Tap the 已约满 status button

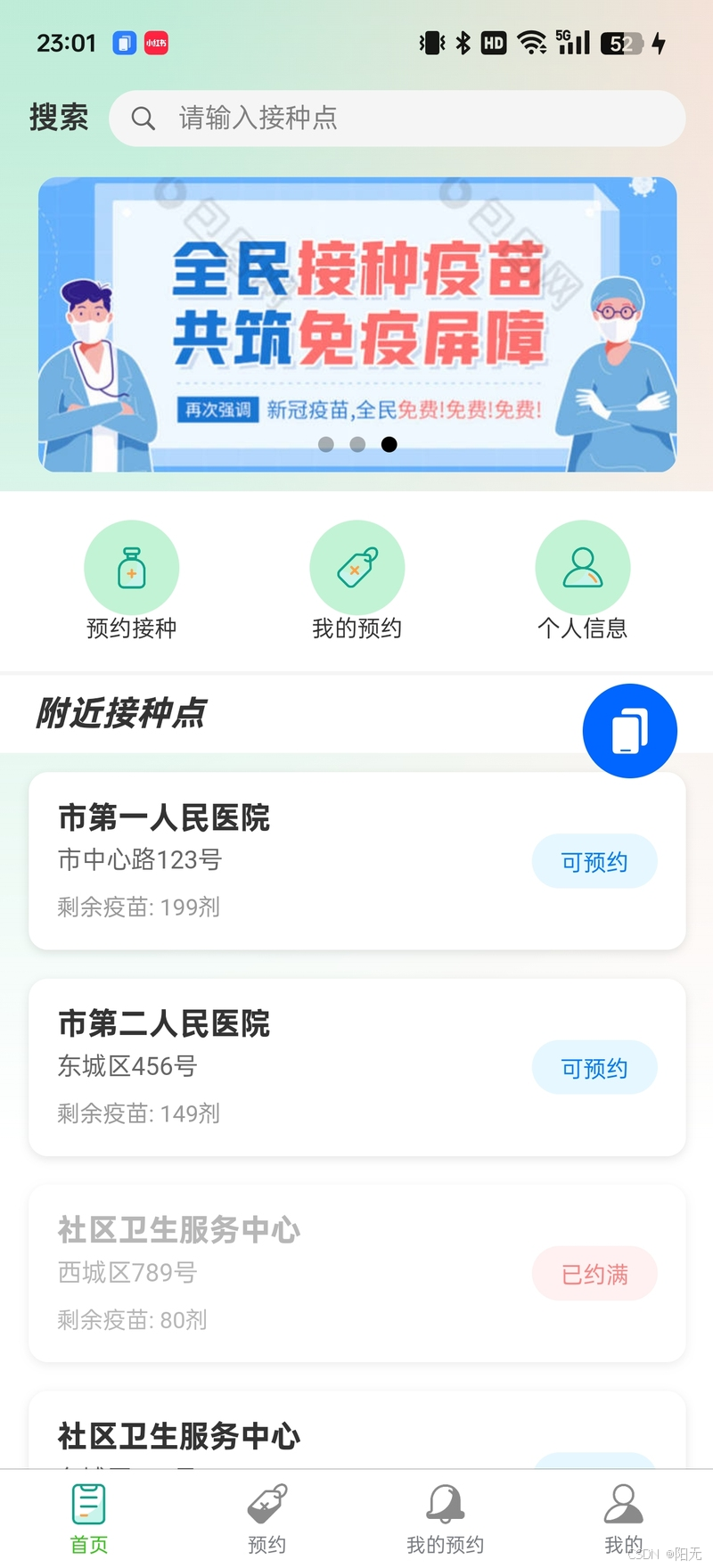pos(594,1275)
